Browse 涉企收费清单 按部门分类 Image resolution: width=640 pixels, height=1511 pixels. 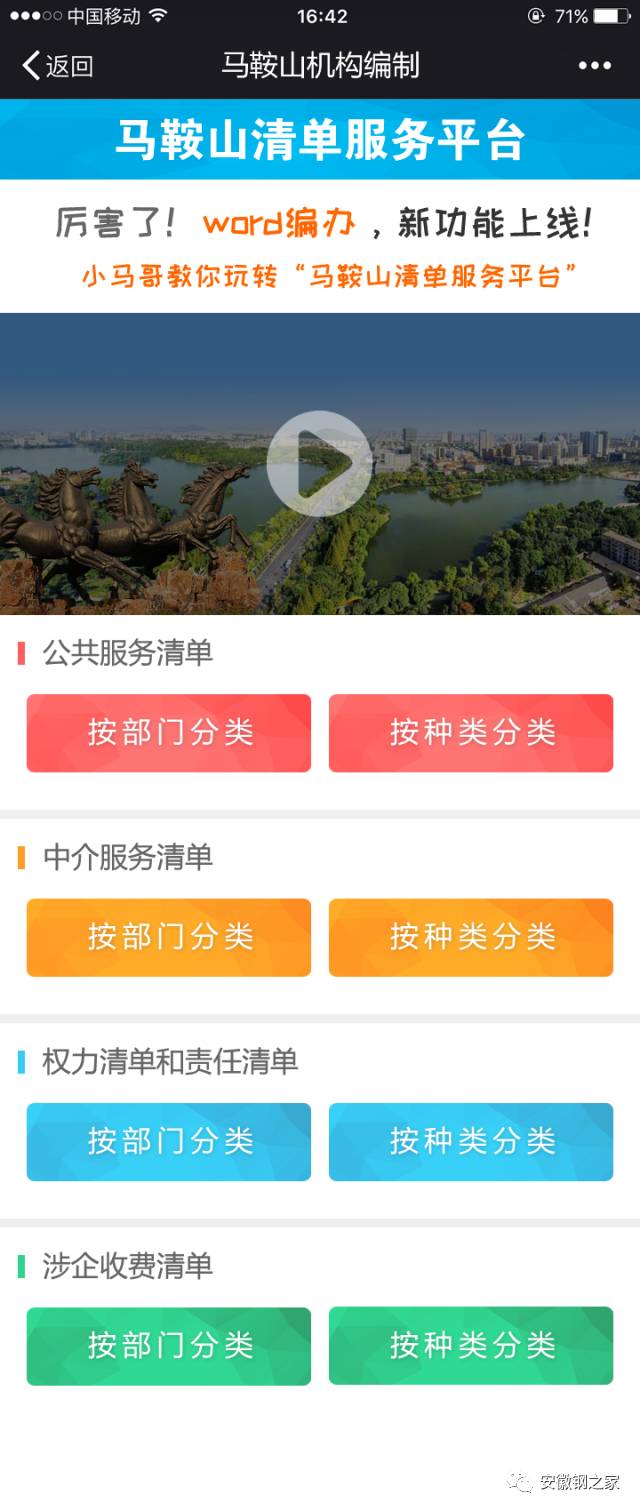pyautogui.click(x=169, y=1346)
